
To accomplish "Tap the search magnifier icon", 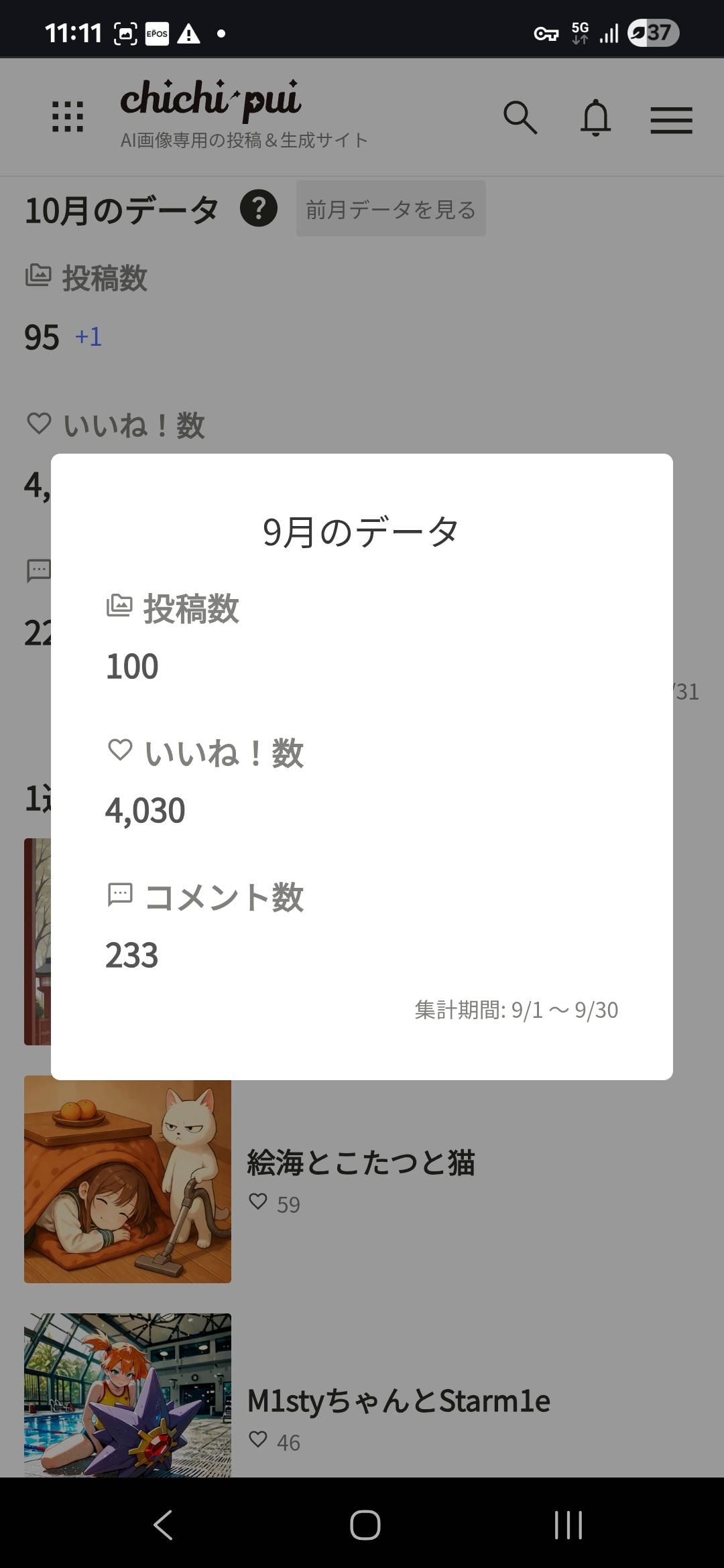I will tap(520, 118).
